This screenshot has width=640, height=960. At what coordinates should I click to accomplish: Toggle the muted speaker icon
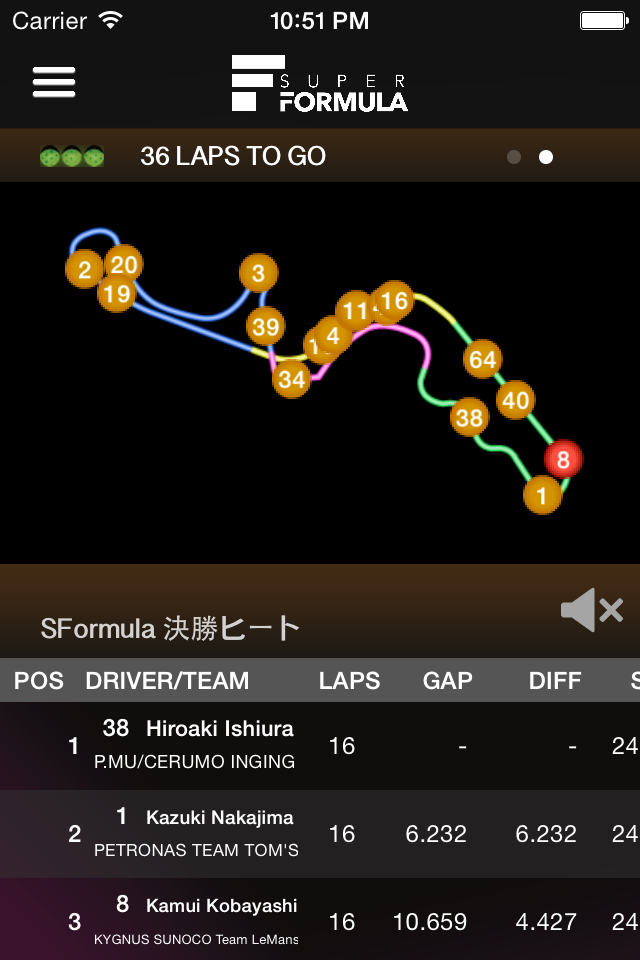coord(591,610)
